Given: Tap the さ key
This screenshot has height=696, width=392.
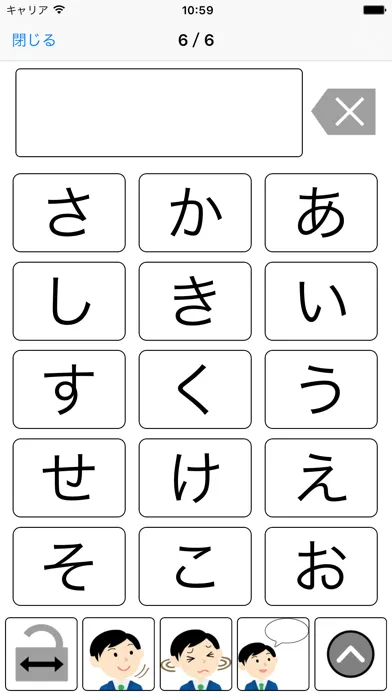Looking at the screenshot, I should coord(69,213).
